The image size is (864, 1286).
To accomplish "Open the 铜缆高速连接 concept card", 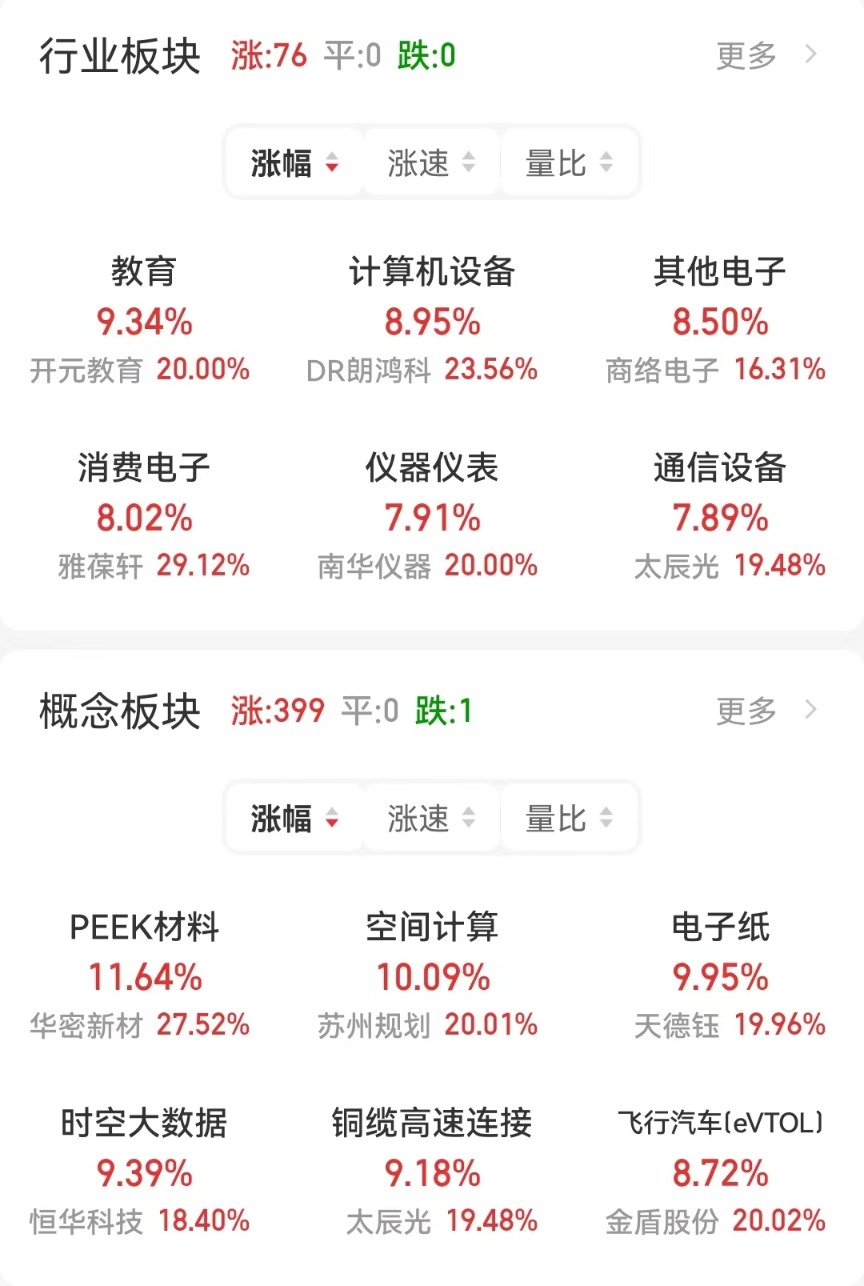I will (x=432, y=1172).
